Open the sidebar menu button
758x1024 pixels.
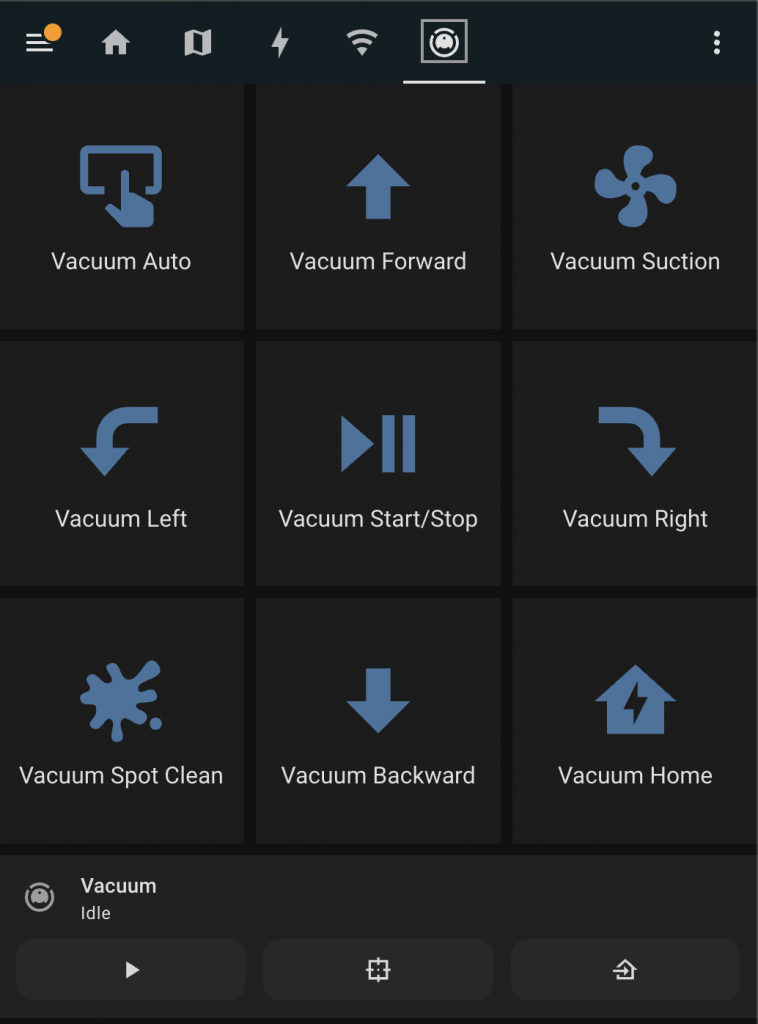point(40,42)
